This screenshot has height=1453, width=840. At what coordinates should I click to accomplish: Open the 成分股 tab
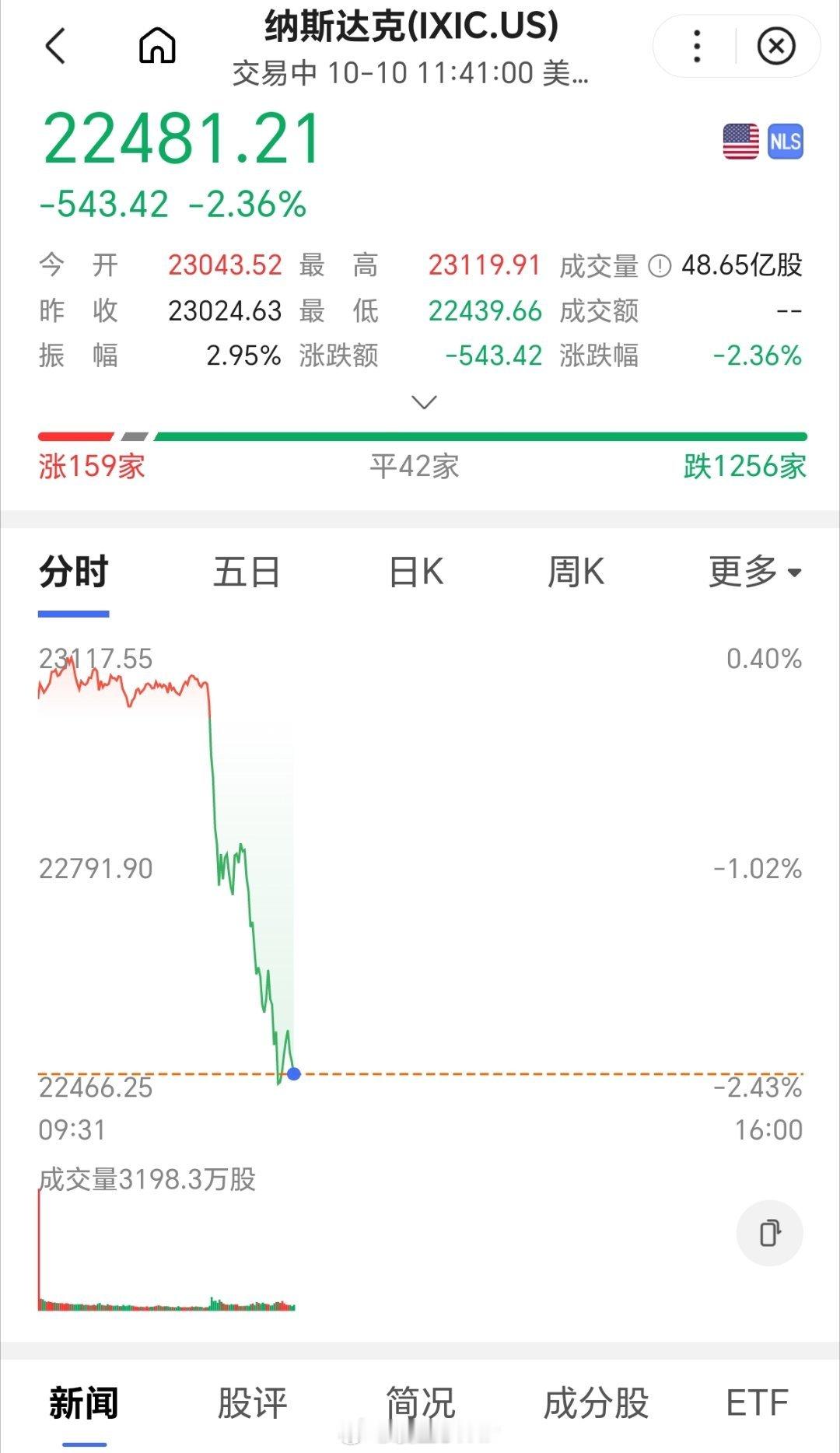tap(596, 1404)
